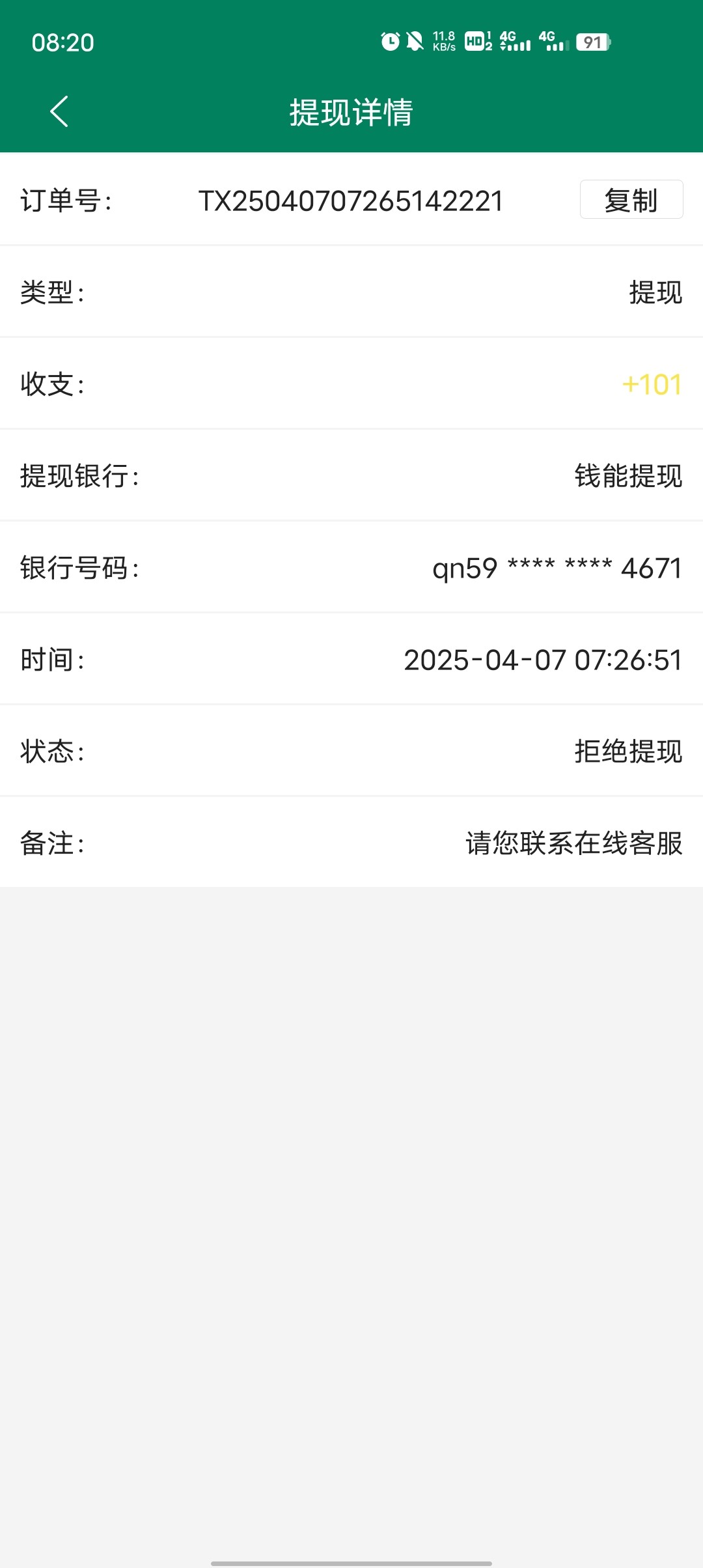Tap the back arrow to leave withdrawal details
The width and height of the screenshot is (703, 1568).
59,111
